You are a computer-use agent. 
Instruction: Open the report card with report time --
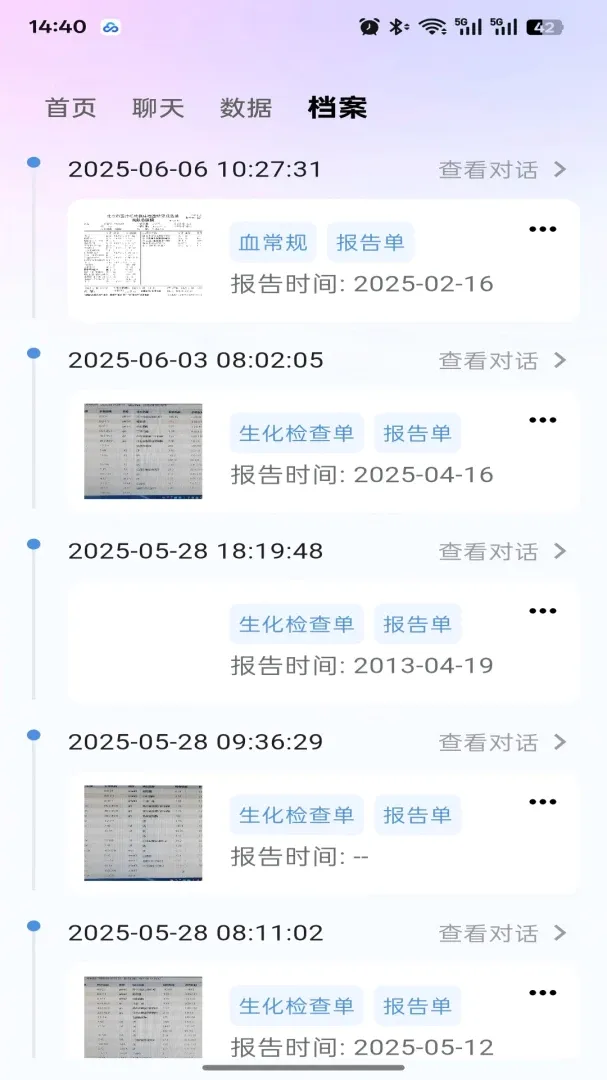323,833
